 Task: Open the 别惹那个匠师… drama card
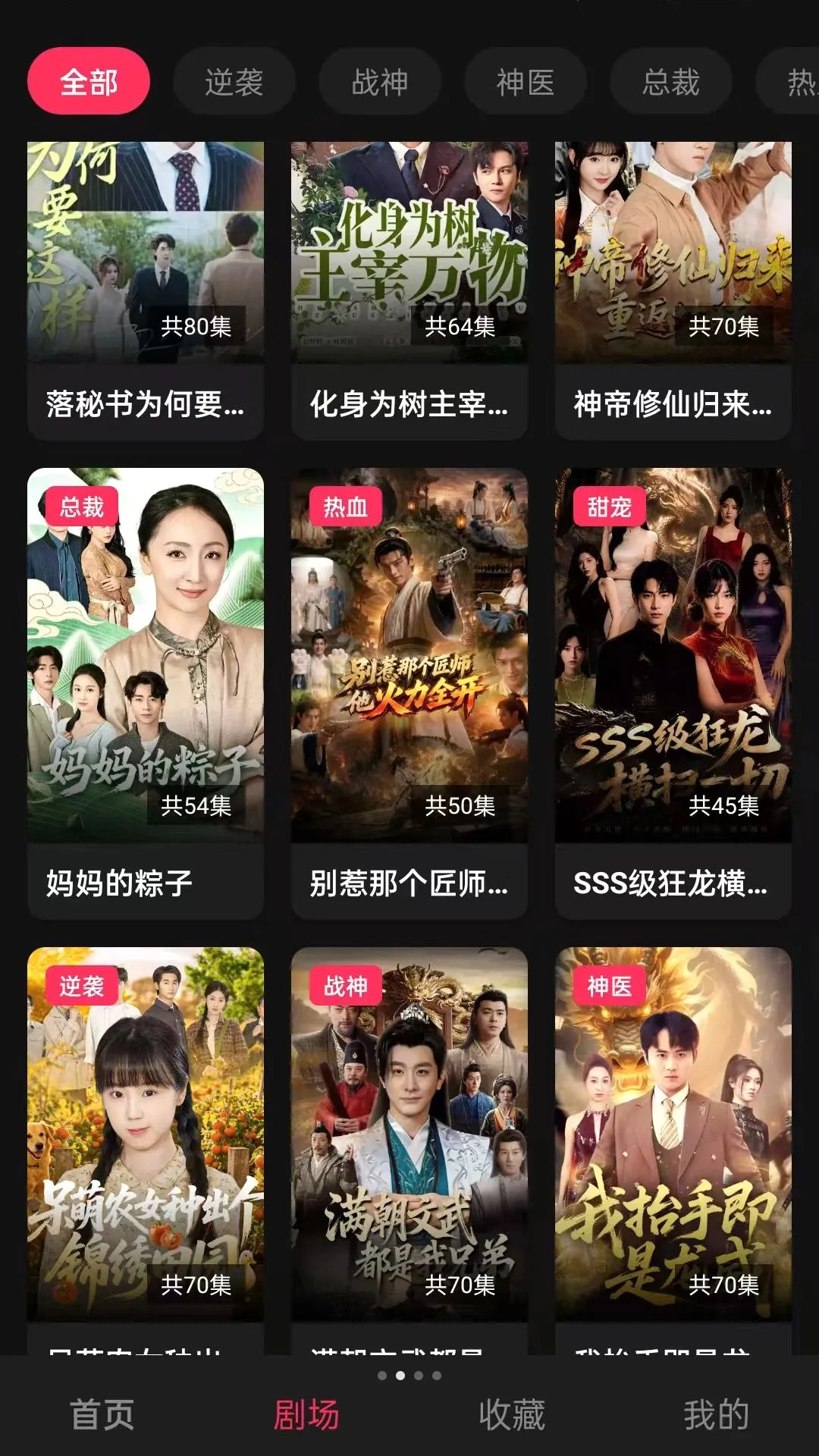(409, 694)
